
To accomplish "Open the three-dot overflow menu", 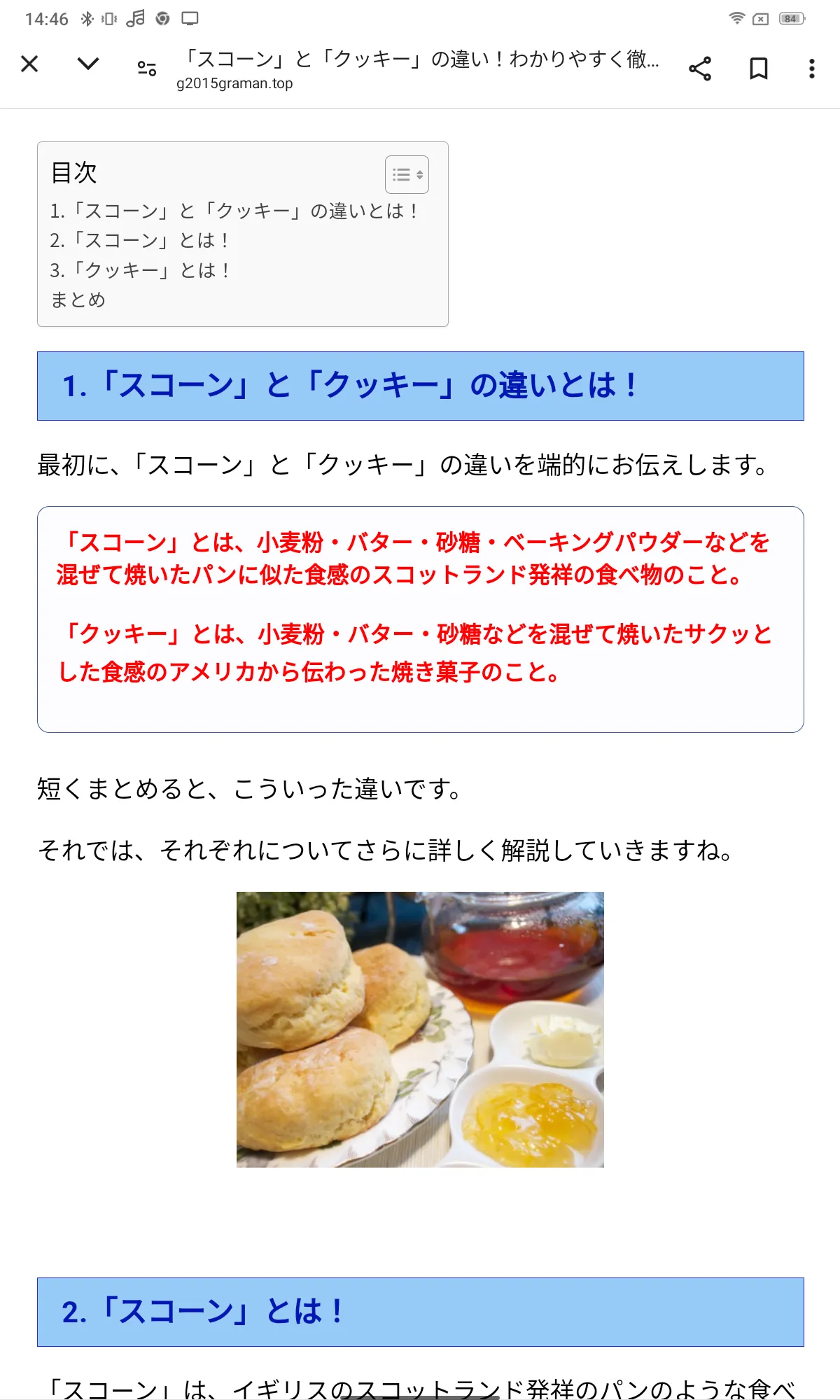I will point(812,69).
